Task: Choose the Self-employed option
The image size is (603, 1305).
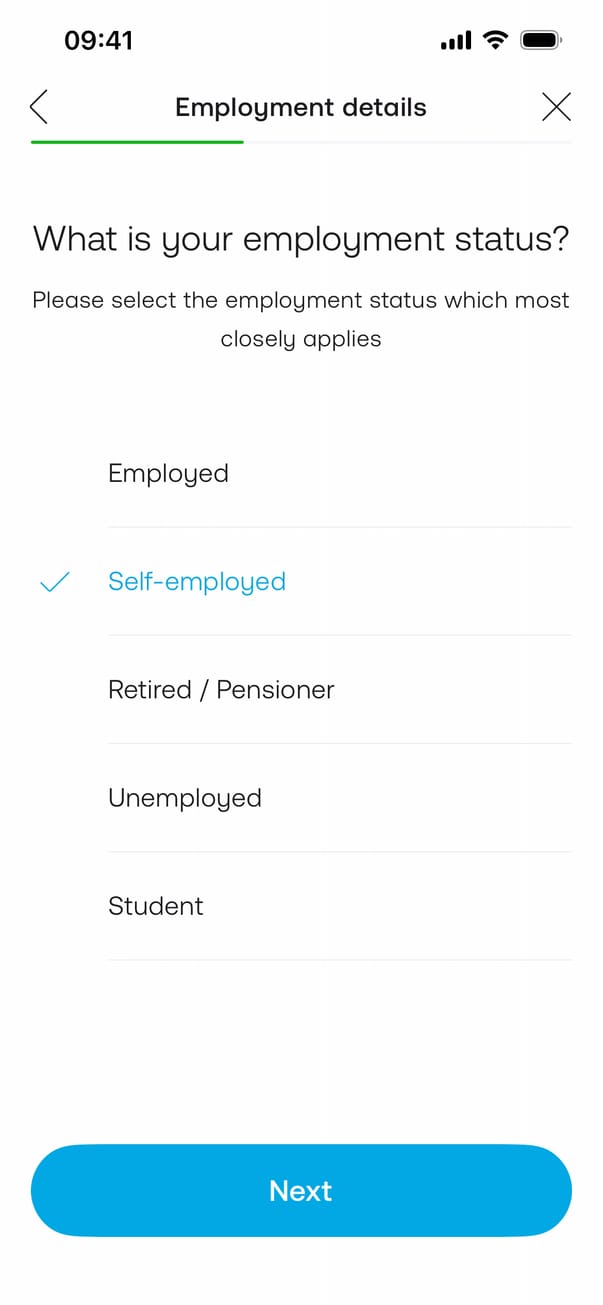Action: point(197,582)
